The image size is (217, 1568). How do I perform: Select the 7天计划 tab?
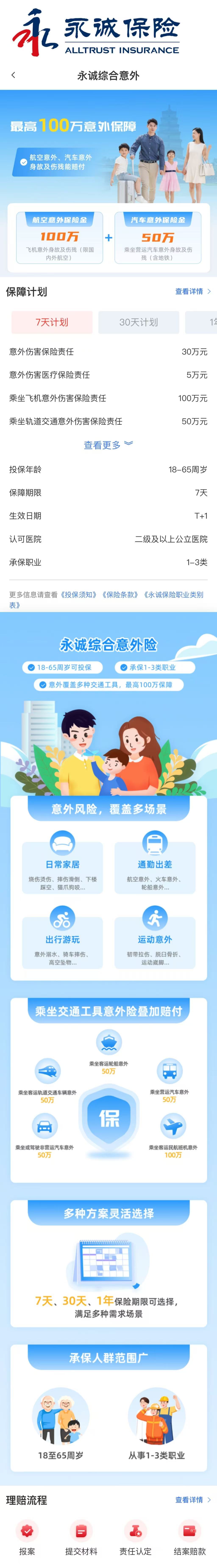coord(52,322)
